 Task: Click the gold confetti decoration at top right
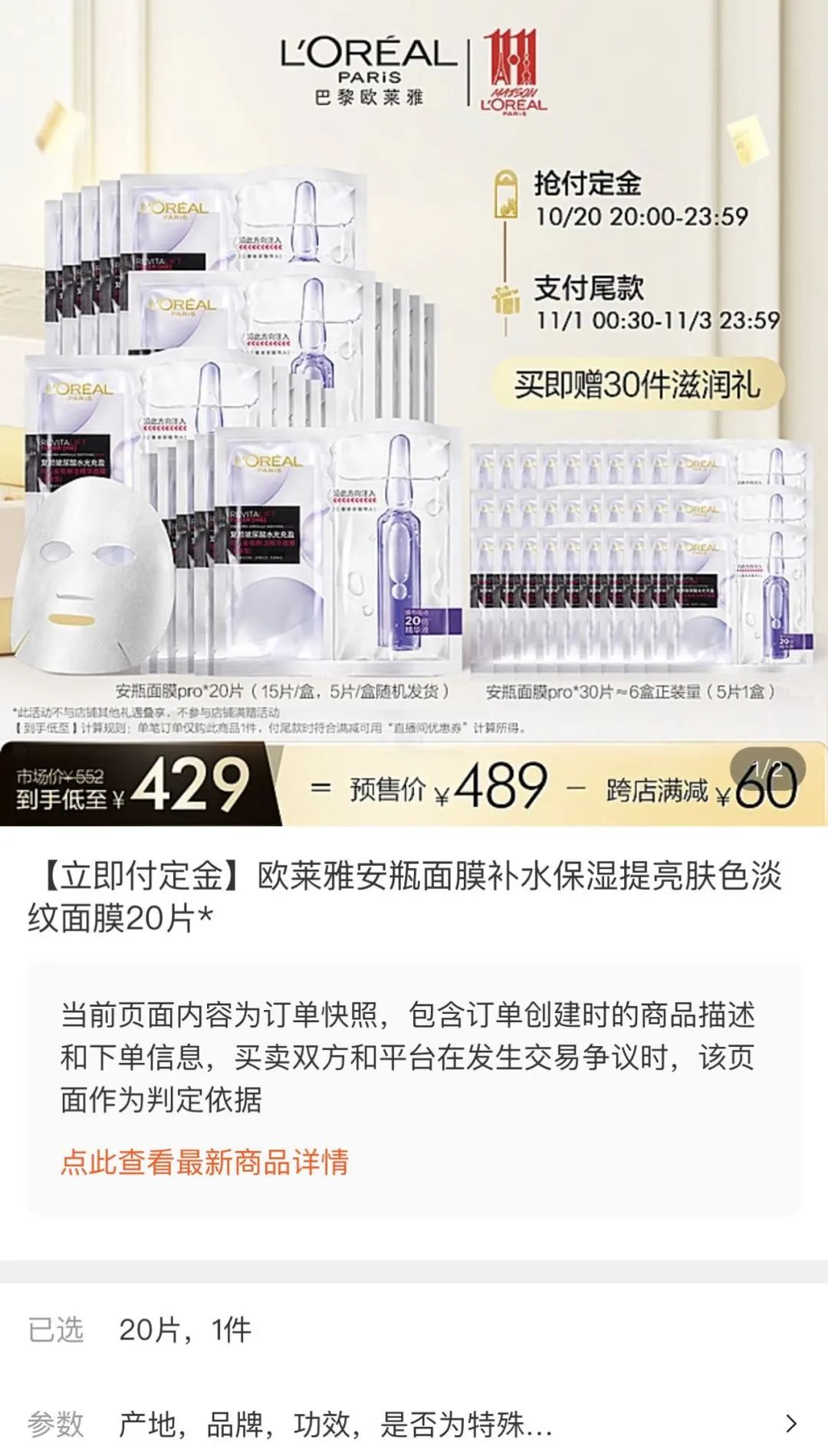tap(747, 142)
